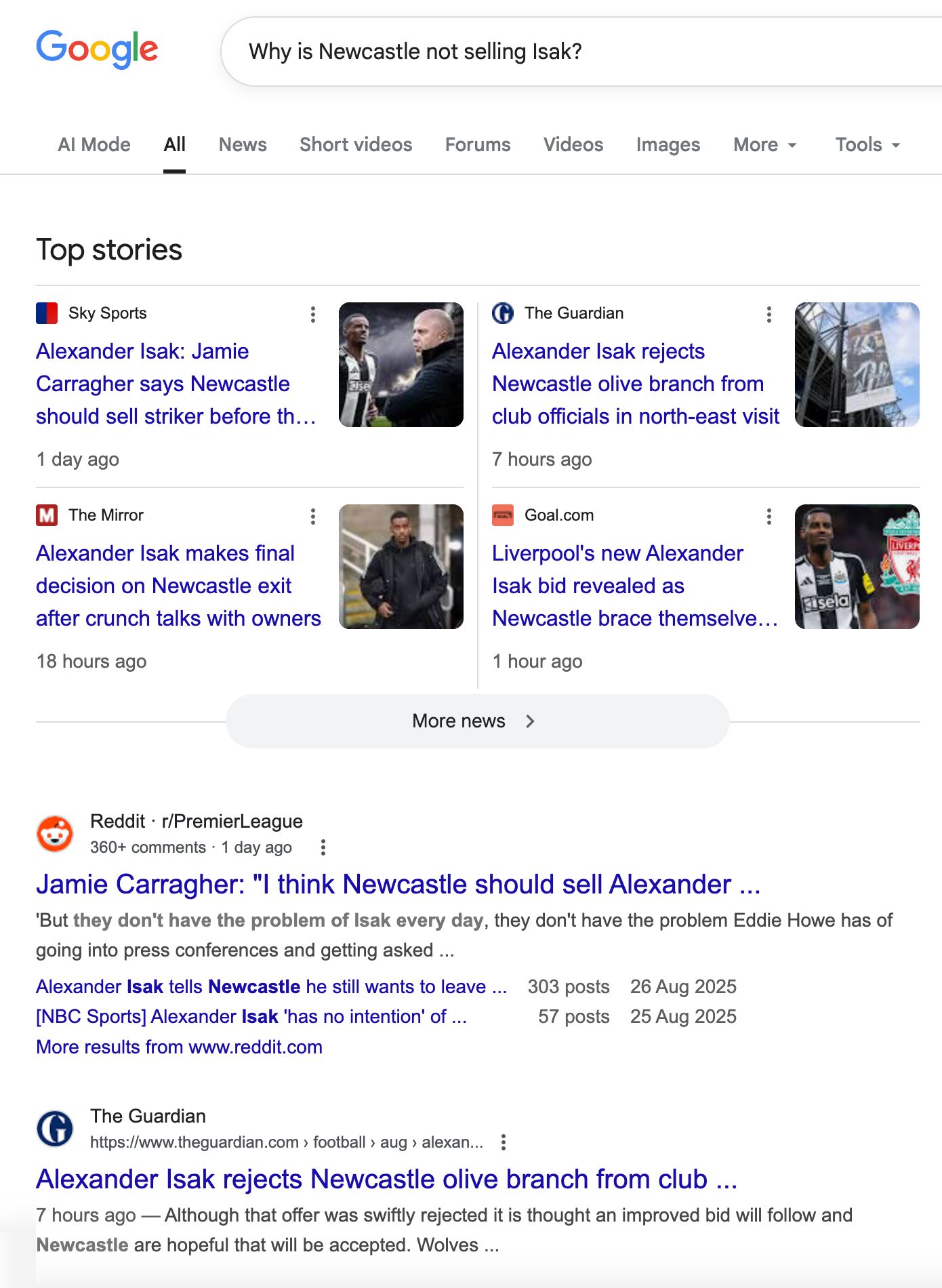The width and height of the screenshot is (942, 1288).
Task: Select the Videos filter
Action: (x=573, y=144)
